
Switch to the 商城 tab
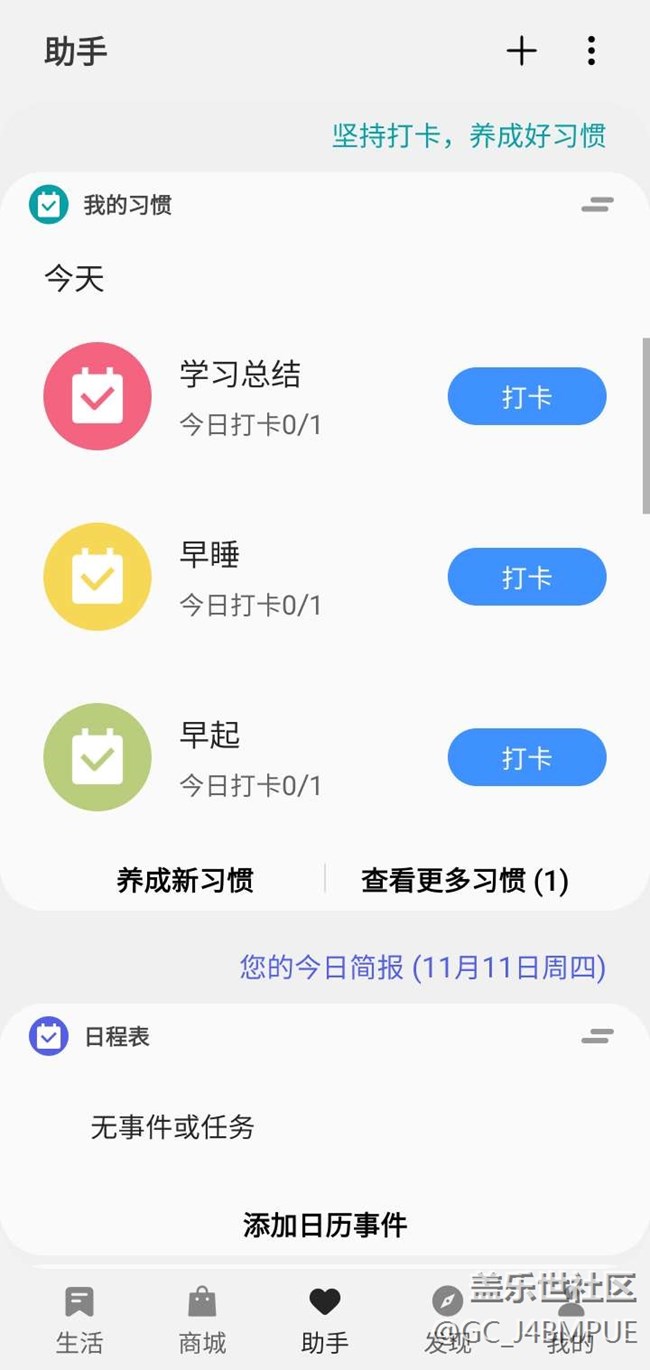pos(202,1320)
